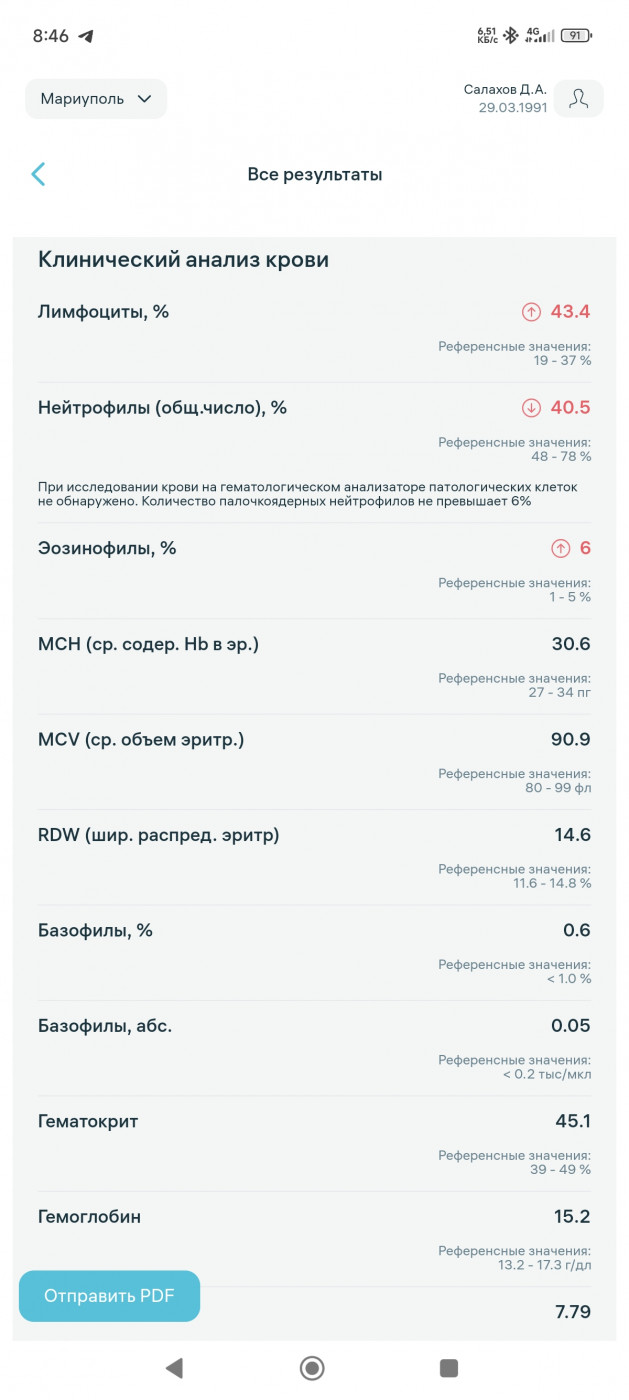Image resolution: width=629 pixels, height=1400 pixels.
Task: Tap the system back button
Action: [174, 1367]
